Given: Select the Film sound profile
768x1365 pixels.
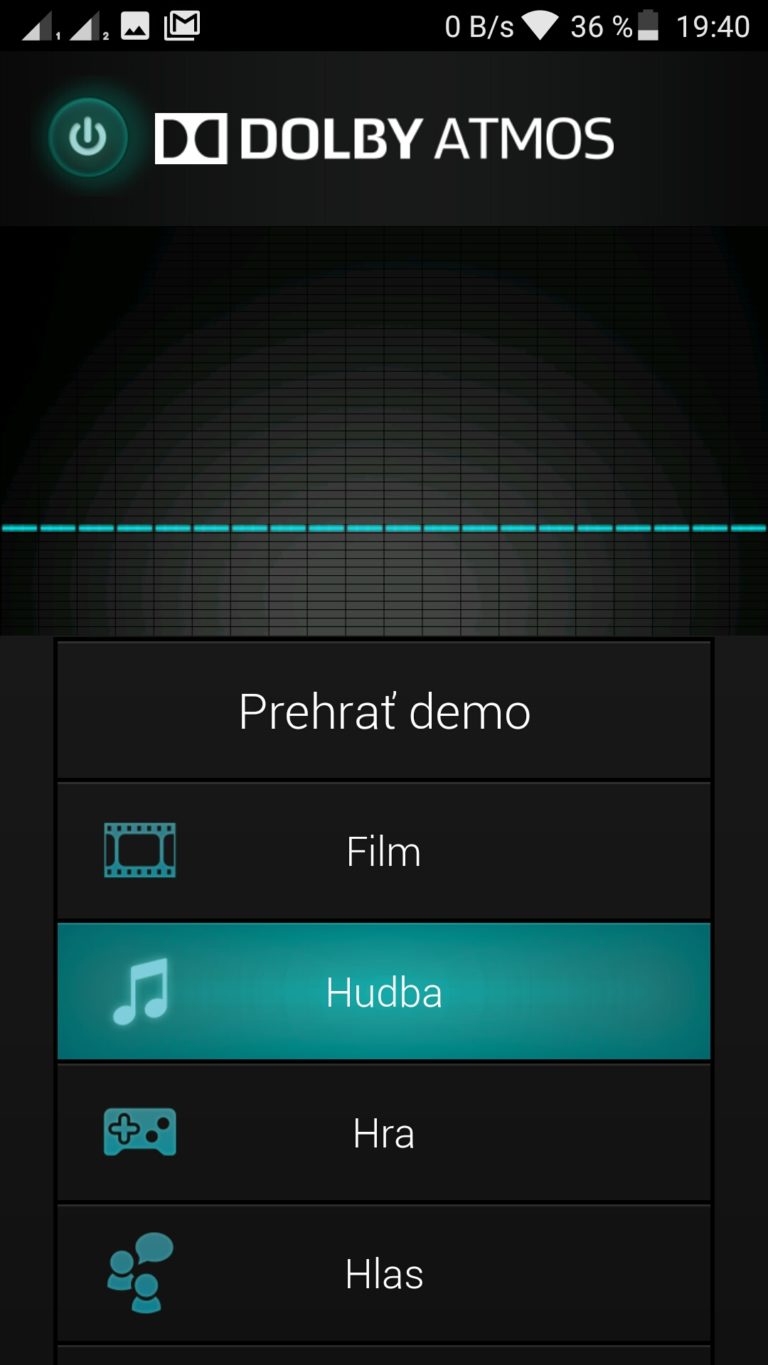Looking at the screenshot, I should [384, 851].
